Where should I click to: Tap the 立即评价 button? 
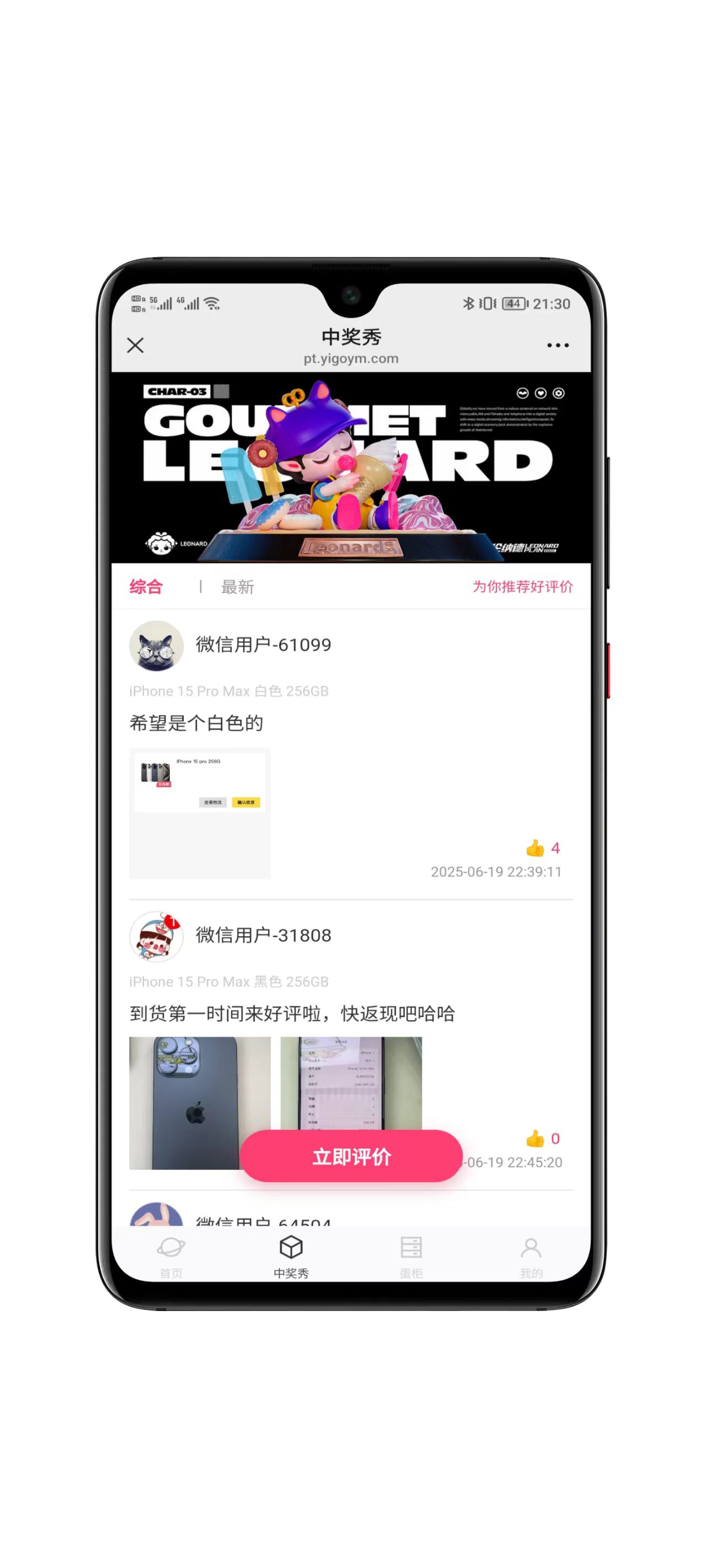pyautogui.click(x=351, y=1157)
